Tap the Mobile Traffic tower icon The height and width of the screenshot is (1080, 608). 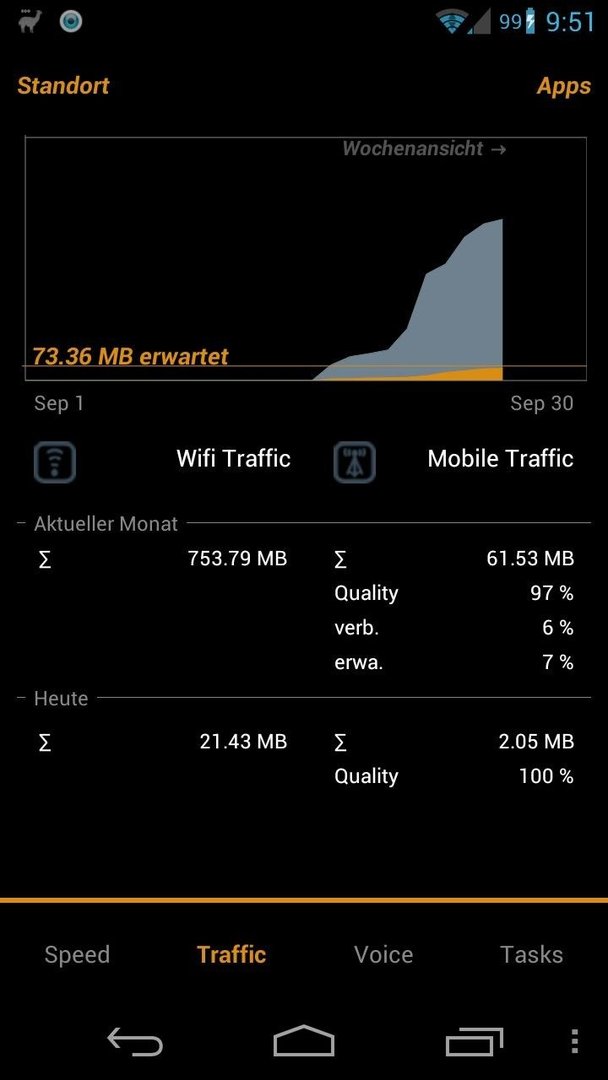click(355, 461)
